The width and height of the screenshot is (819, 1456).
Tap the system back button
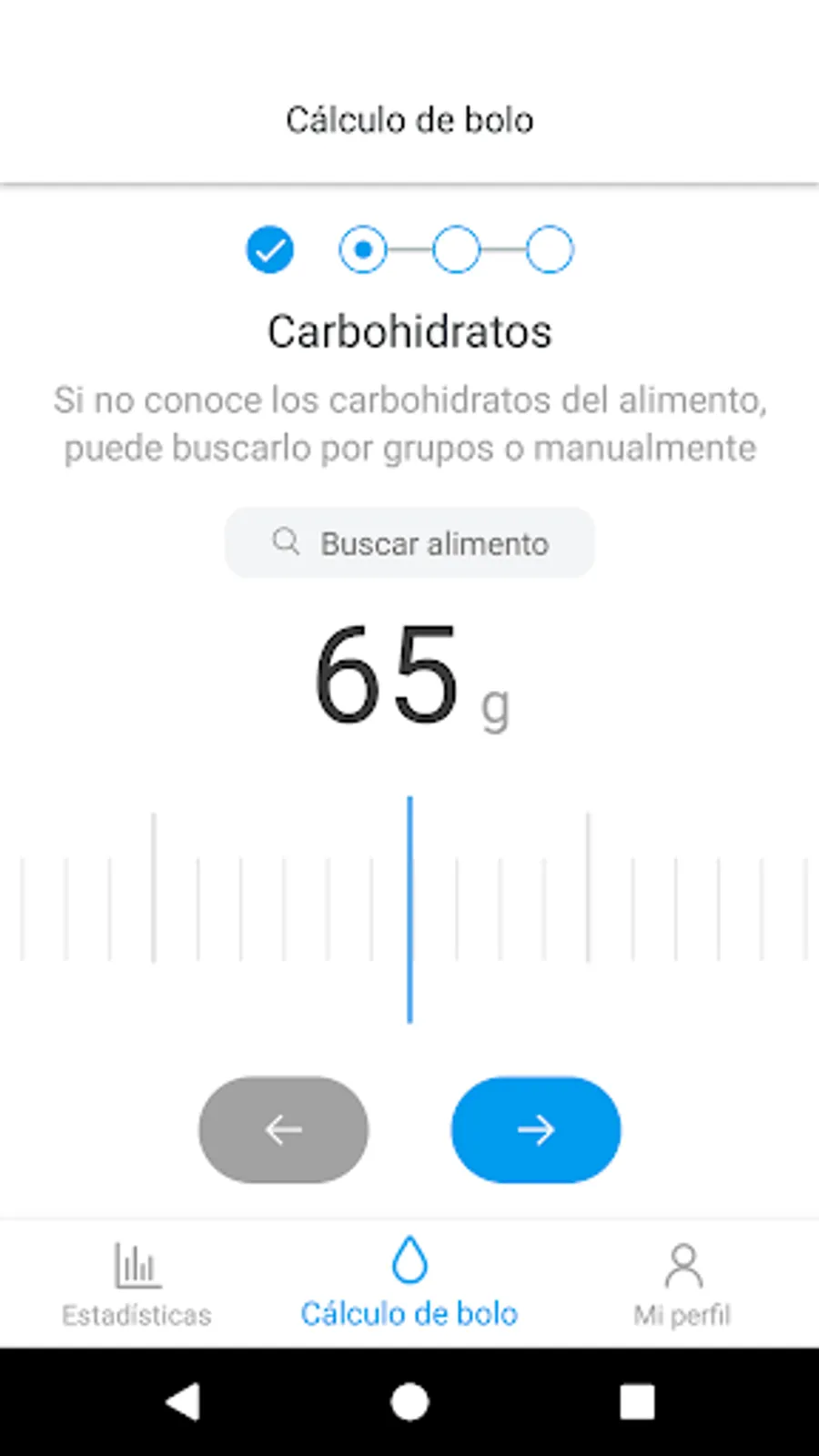[x=183, y=1401]
